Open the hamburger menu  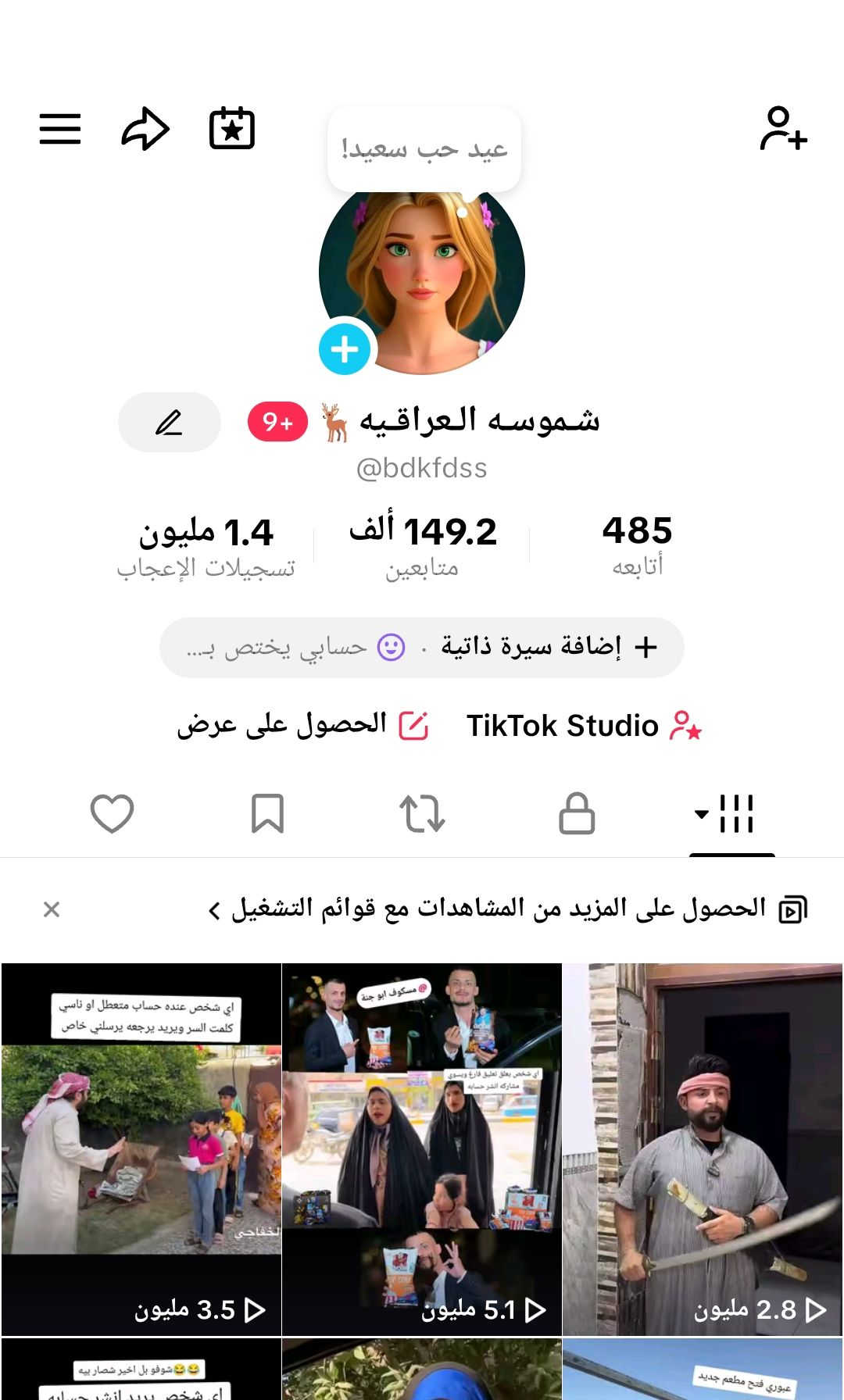coord(60,129)
